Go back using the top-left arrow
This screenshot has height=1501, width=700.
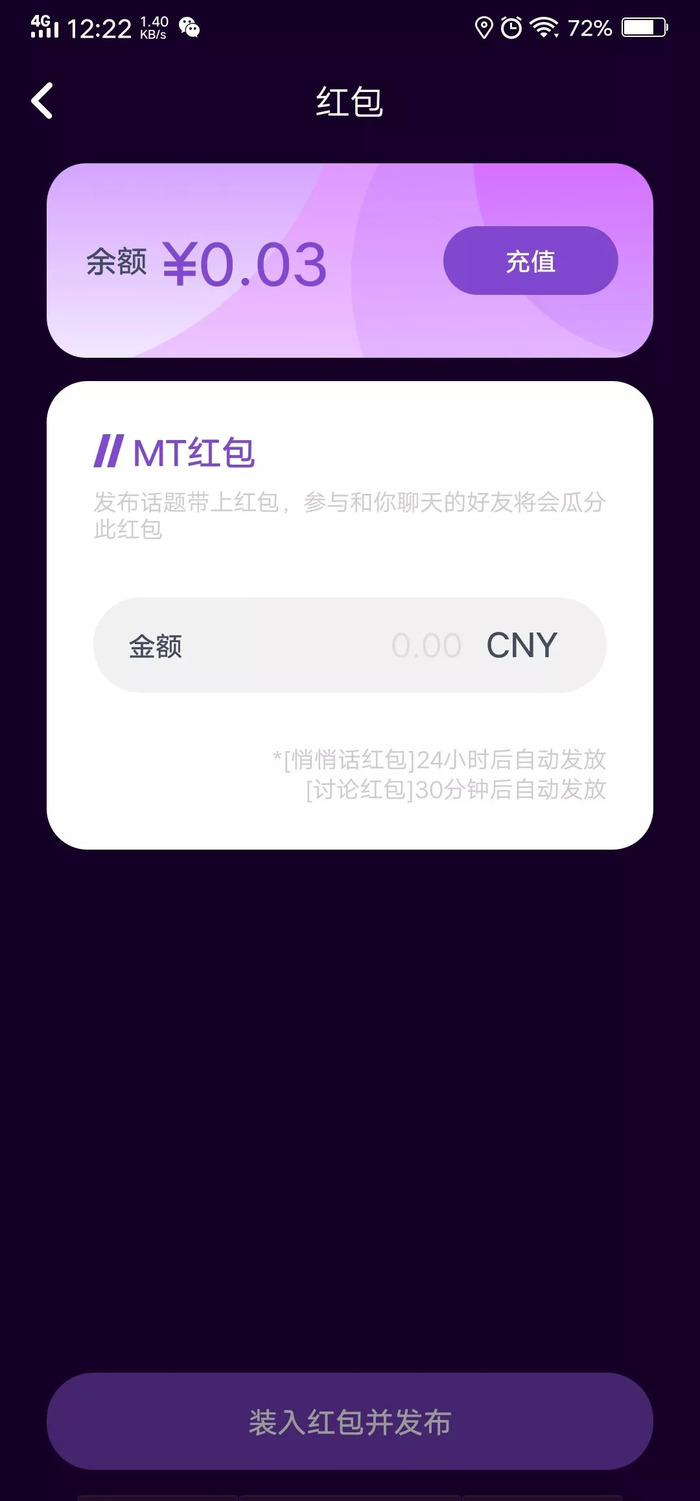[42, 101]
